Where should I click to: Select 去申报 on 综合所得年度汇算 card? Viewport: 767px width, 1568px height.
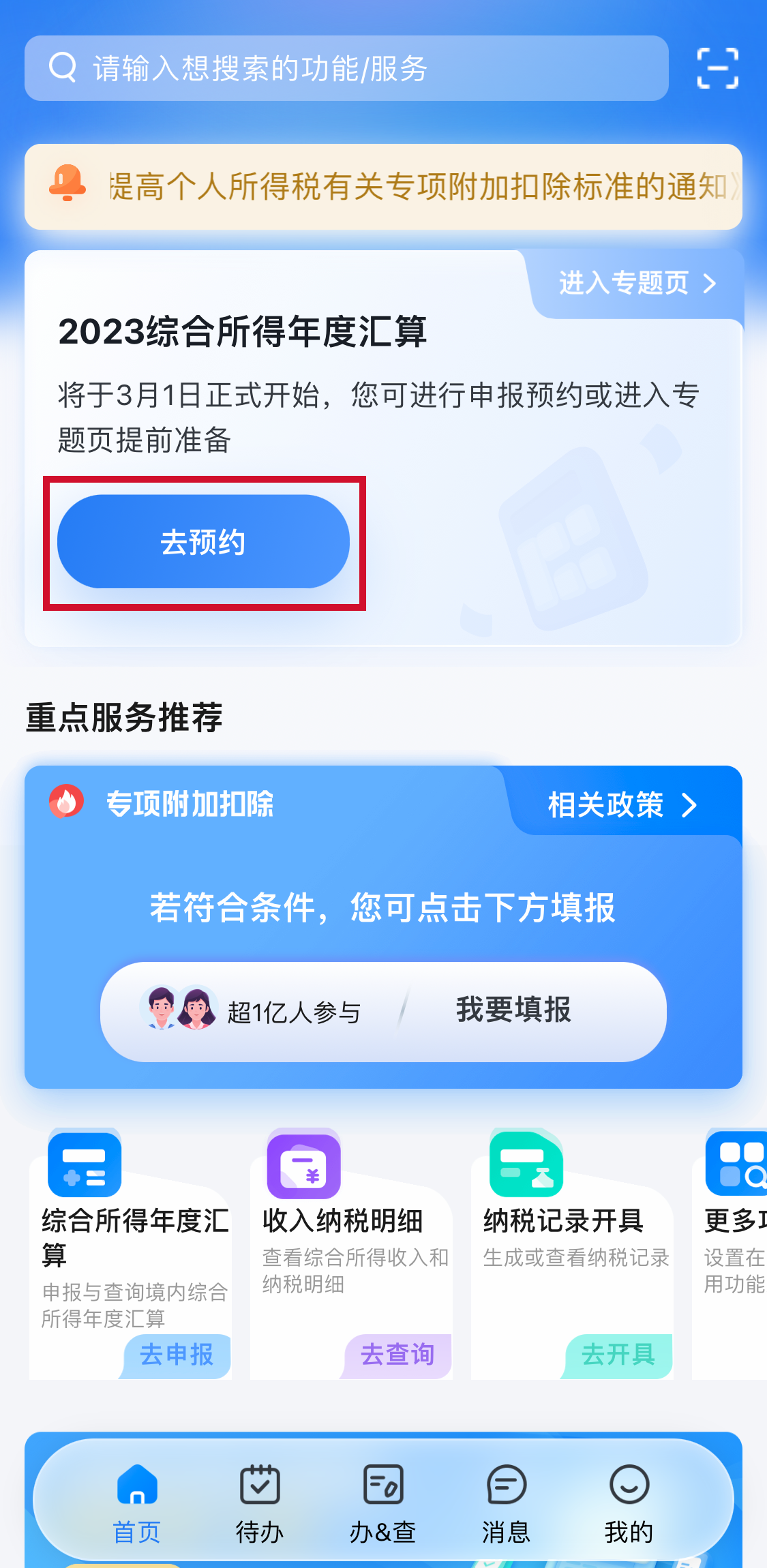point(177,1355)
